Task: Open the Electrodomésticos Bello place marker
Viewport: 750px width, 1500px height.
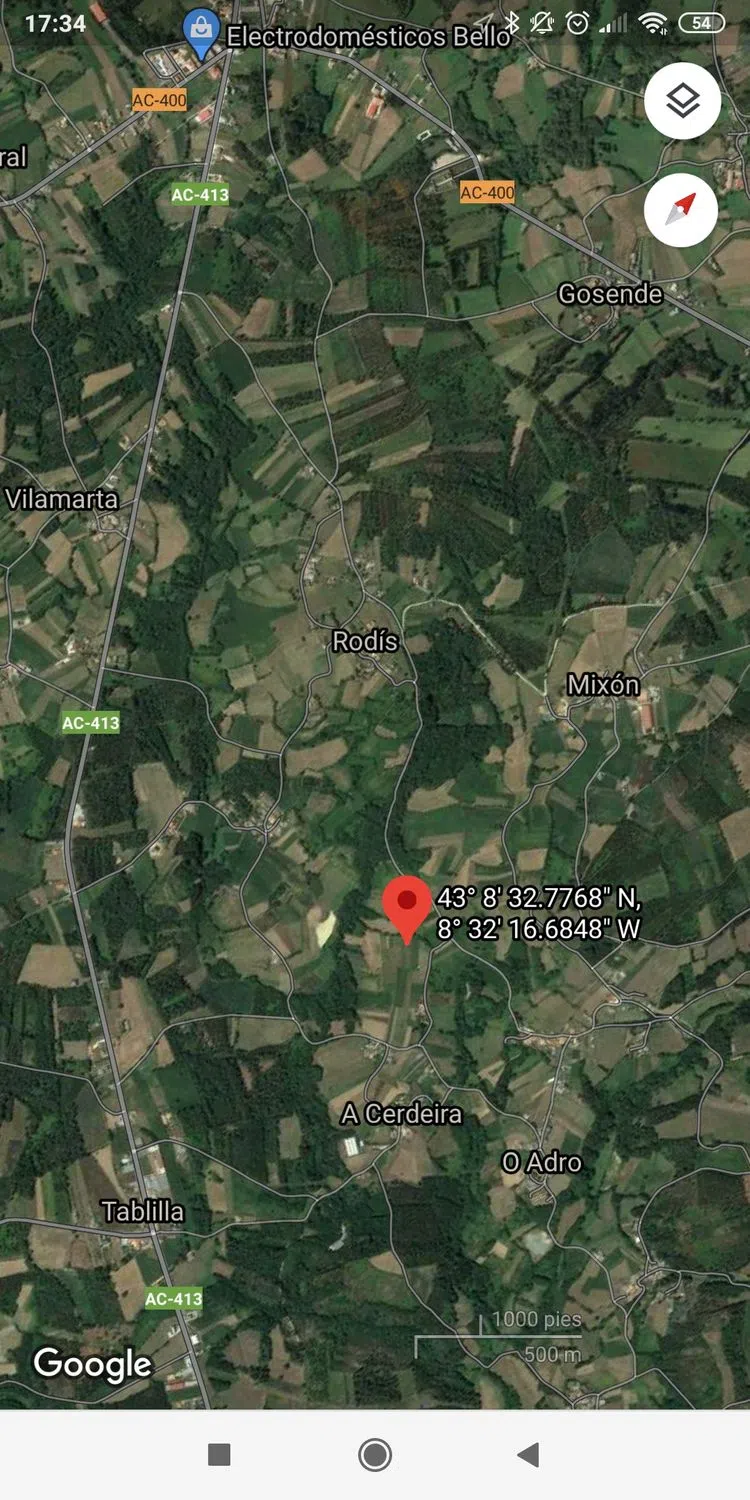Action: [x=202, y=33]
